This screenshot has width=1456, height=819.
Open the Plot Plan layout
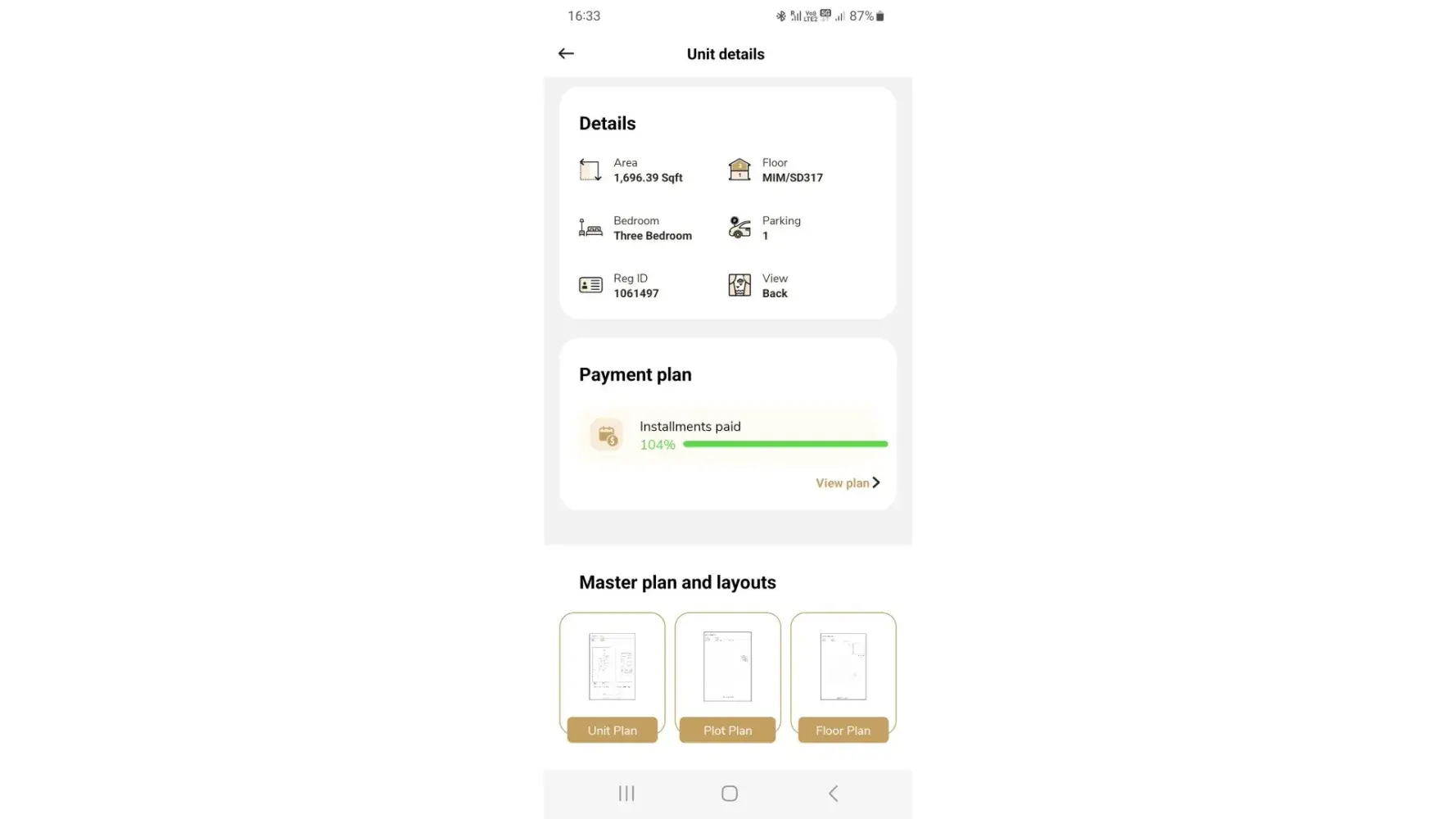727,676
